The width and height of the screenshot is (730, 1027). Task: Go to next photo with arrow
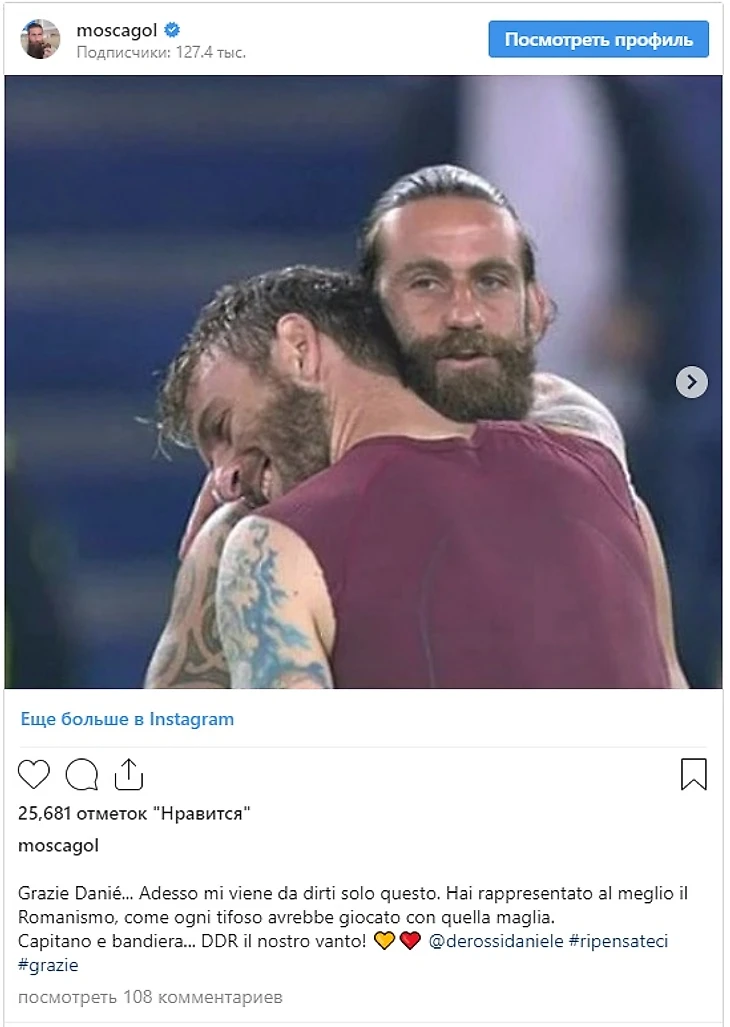pos(691,382)
